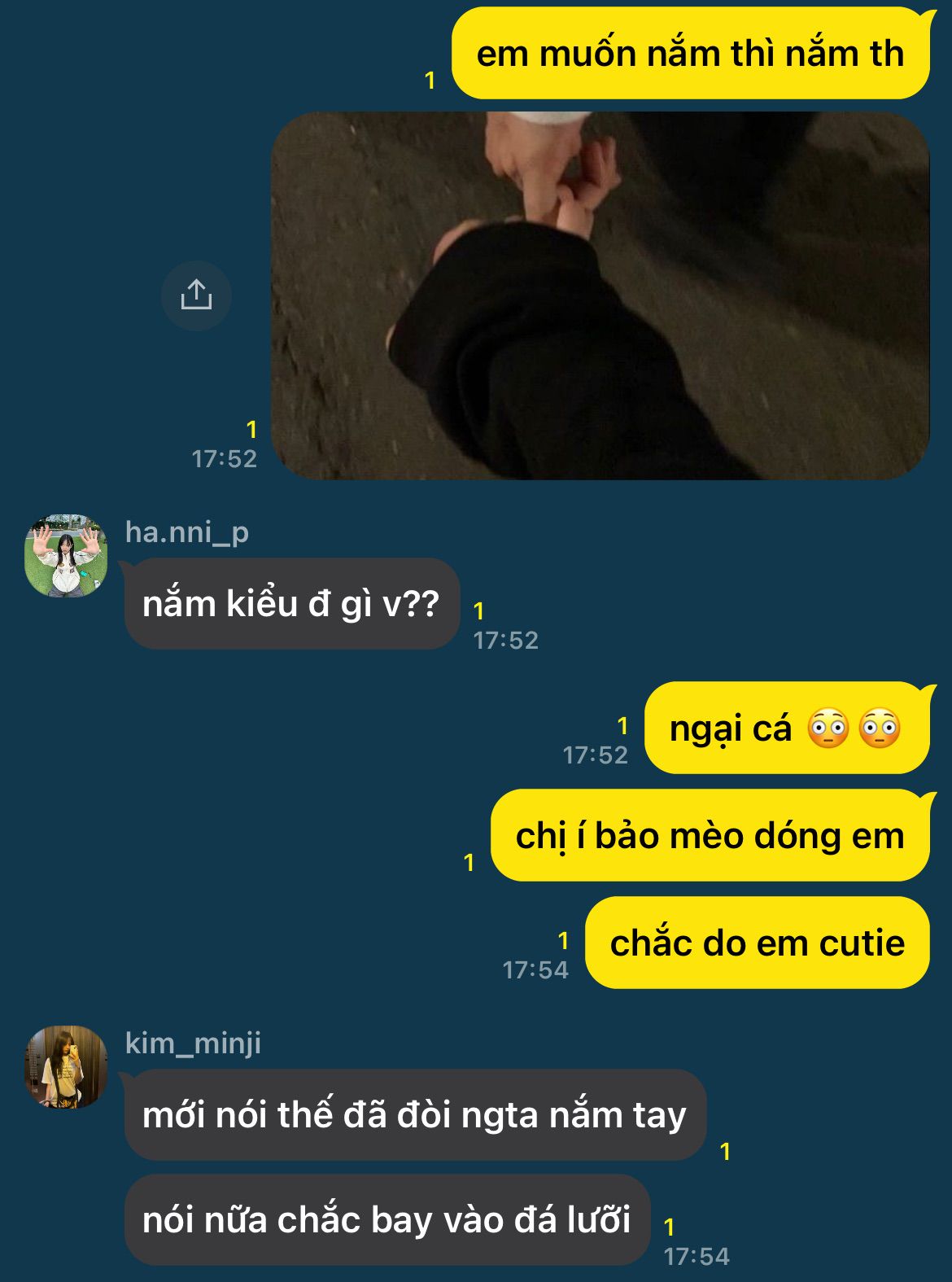This screenshot has height=1282, width=952.
Task: Open kim_minji's profile picture
Action: [x=66, y=1066]
